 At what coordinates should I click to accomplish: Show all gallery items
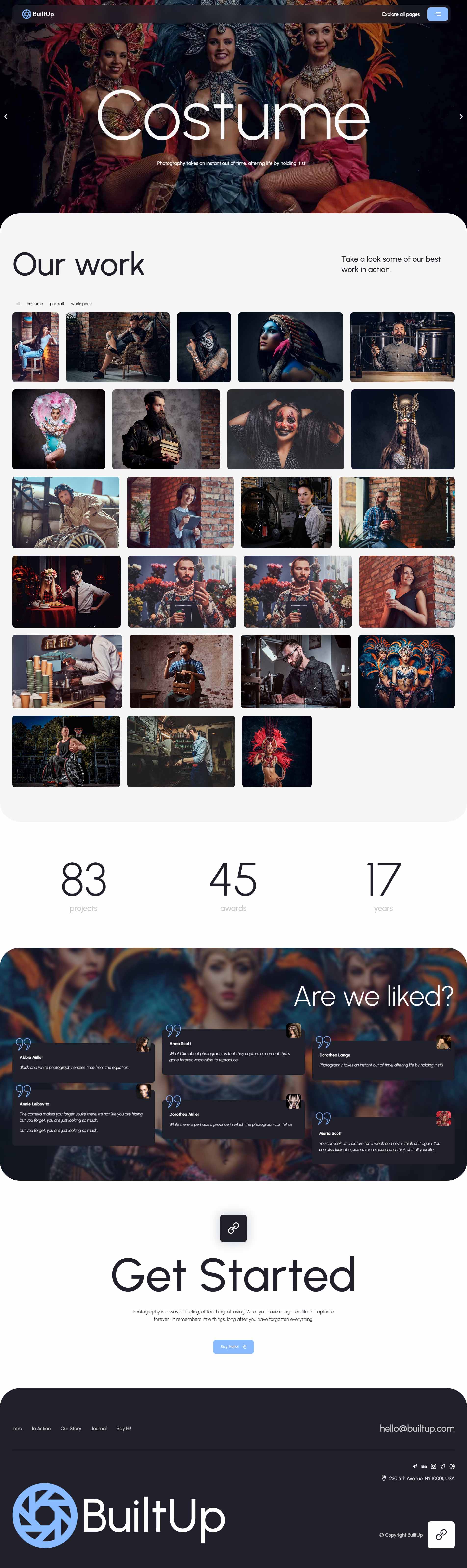pos(18,304)
